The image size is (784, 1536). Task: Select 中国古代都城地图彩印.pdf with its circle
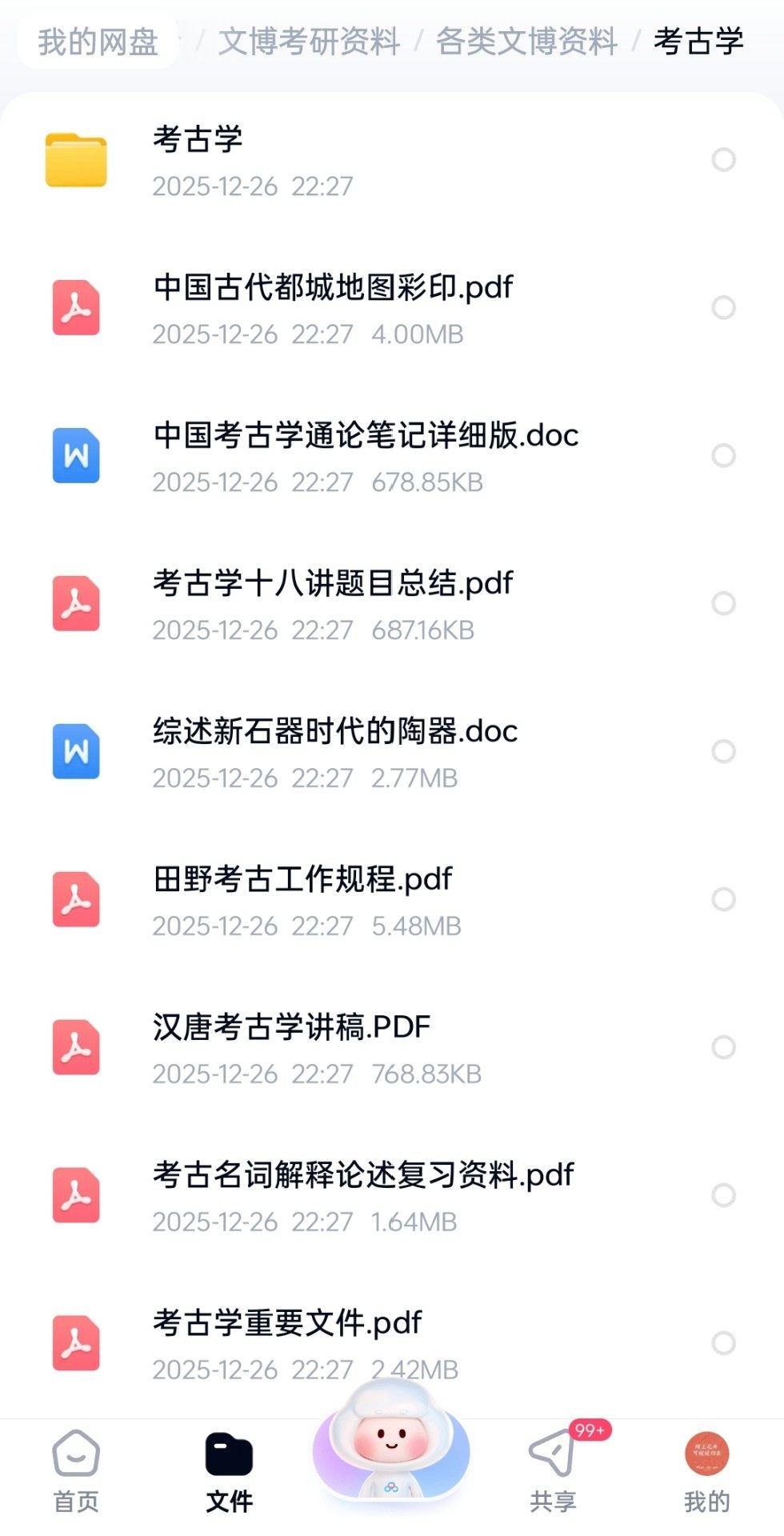(x=723, y=308)
